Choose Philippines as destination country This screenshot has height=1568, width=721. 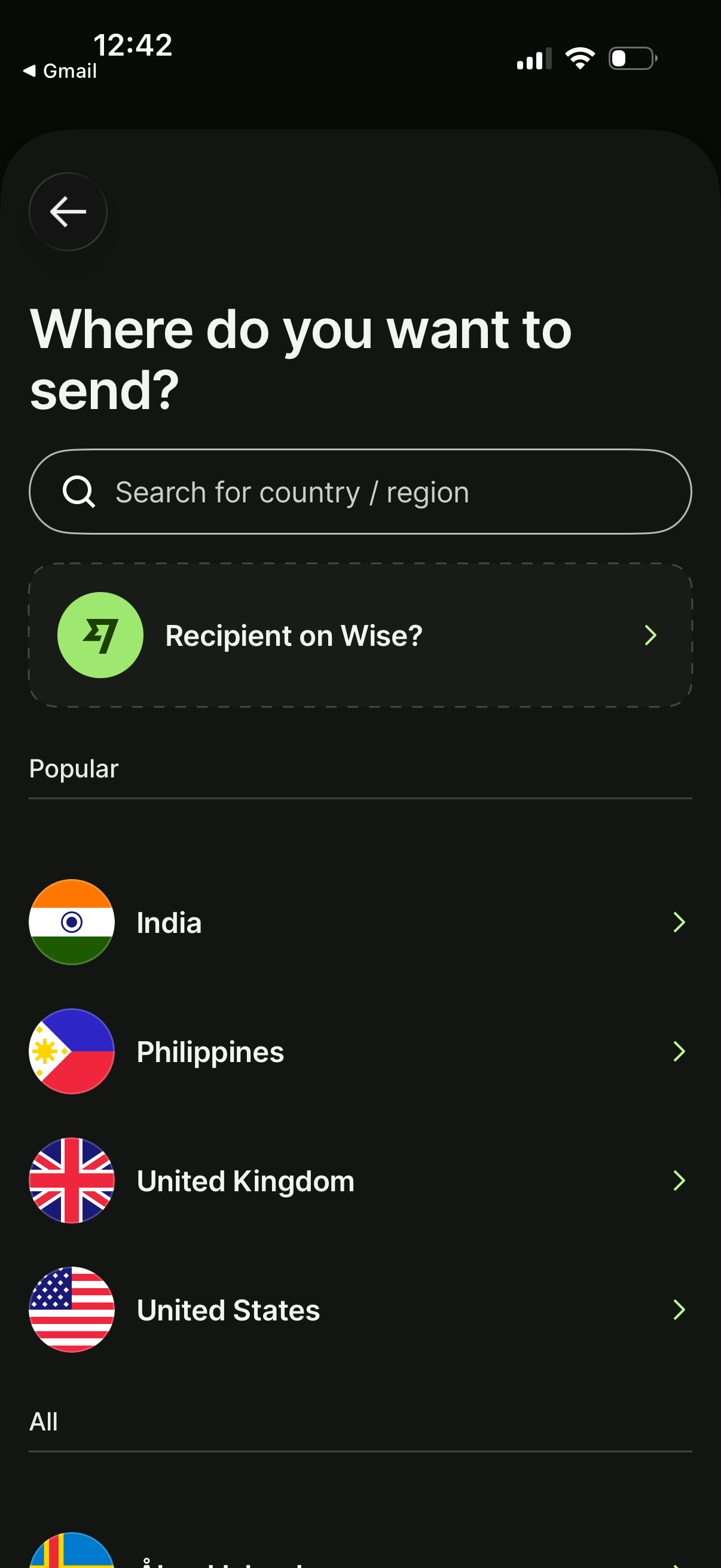[x=210, y=1051]
